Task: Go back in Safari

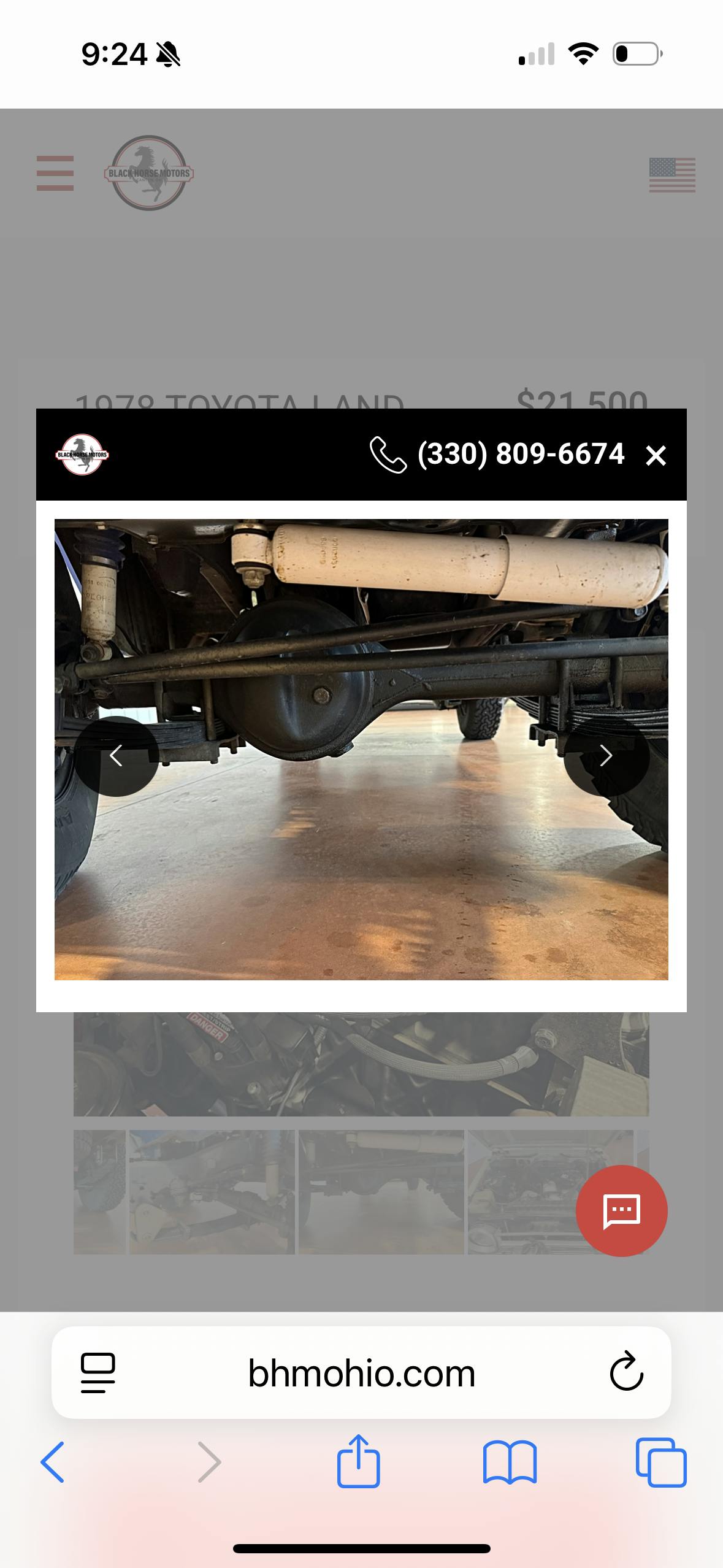Action: point(53,1462)
